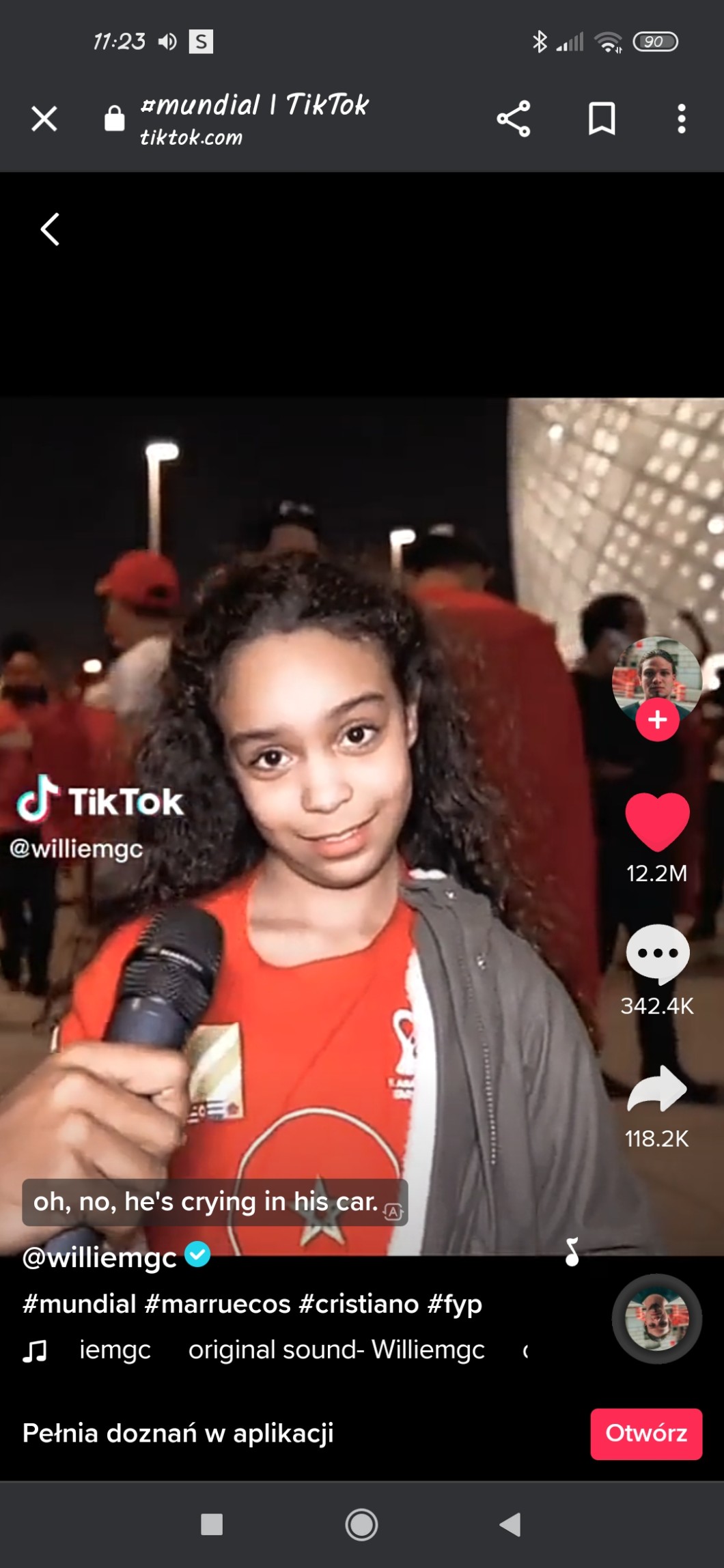Open recent apps with the square button

[212, 1524]
